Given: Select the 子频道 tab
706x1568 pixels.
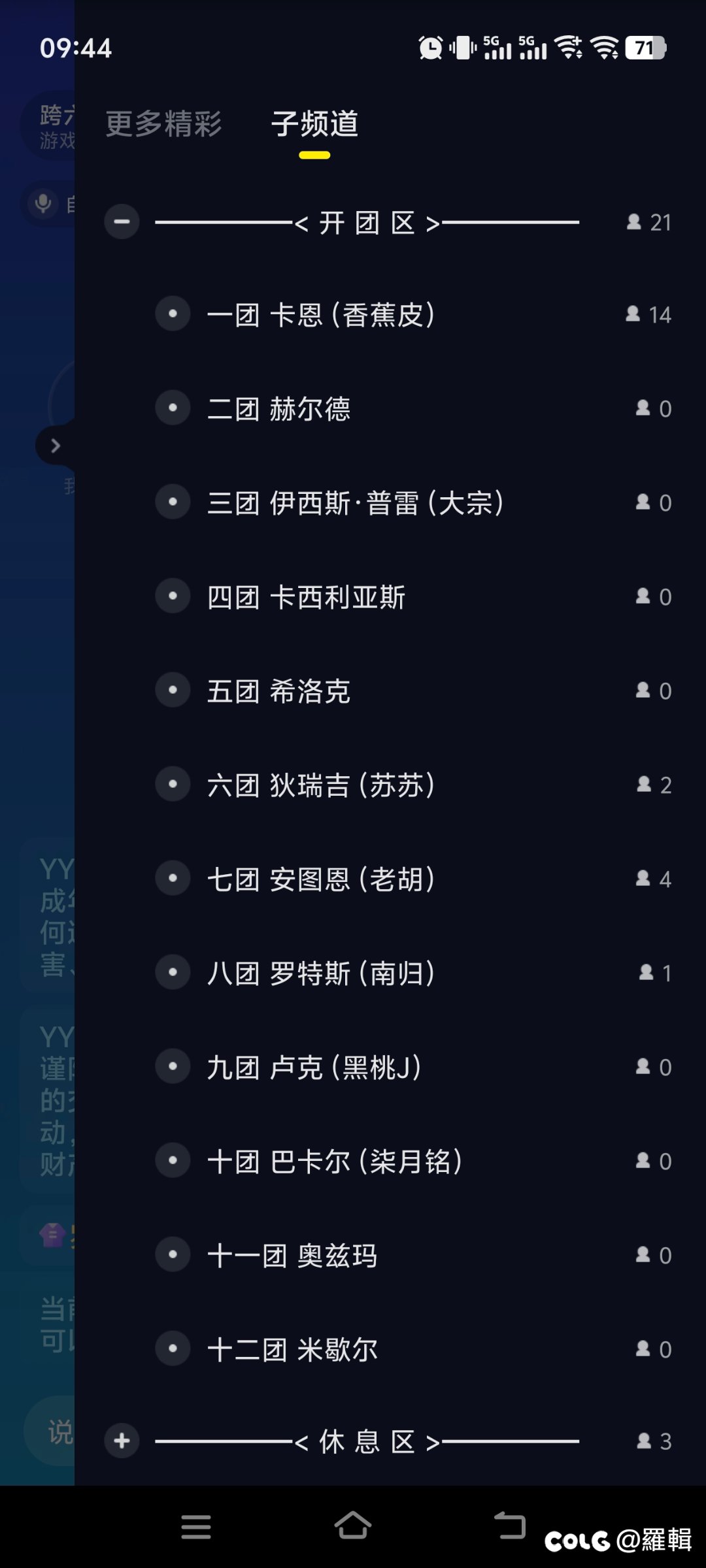Looking at the screenshot, I should (313, 124).
